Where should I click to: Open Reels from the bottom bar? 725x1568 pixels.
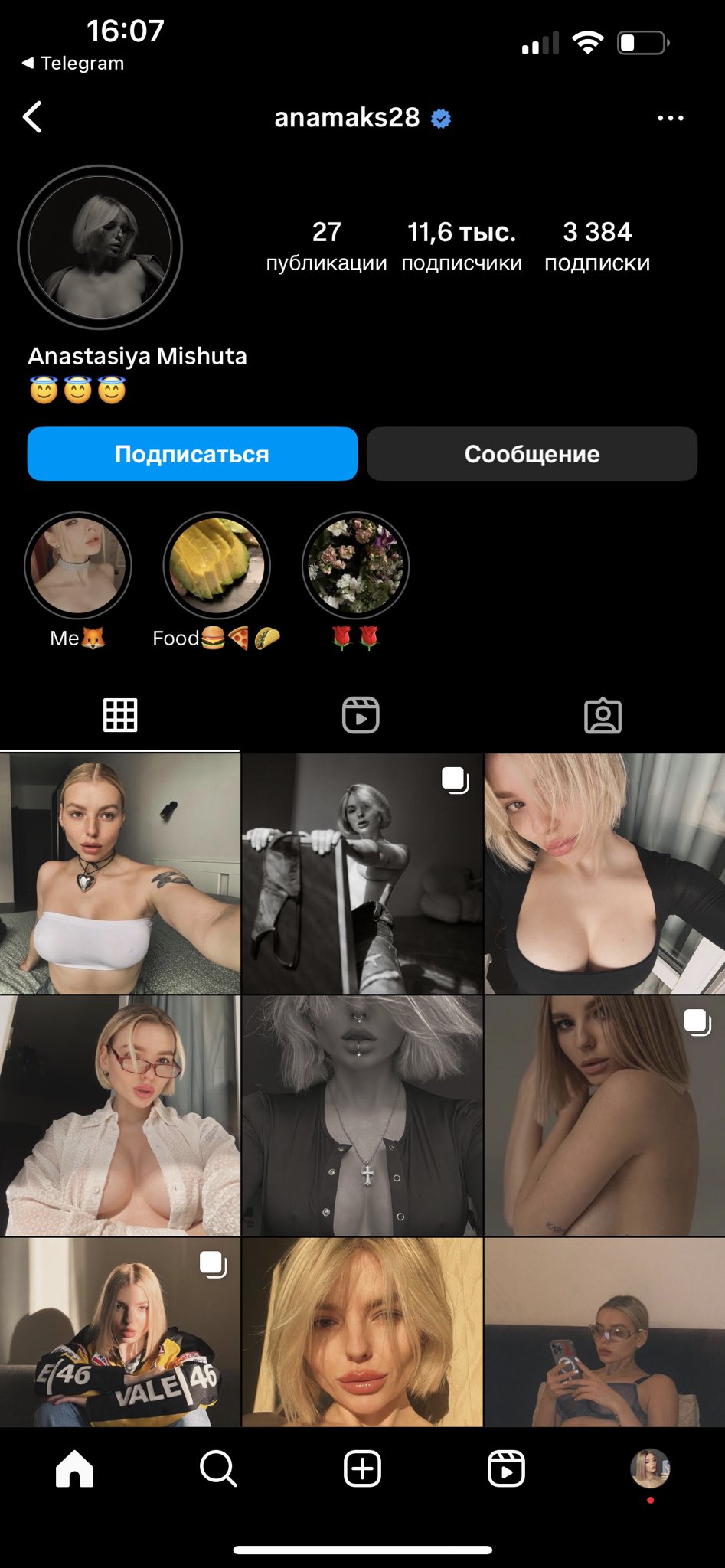click(506, 1469)
